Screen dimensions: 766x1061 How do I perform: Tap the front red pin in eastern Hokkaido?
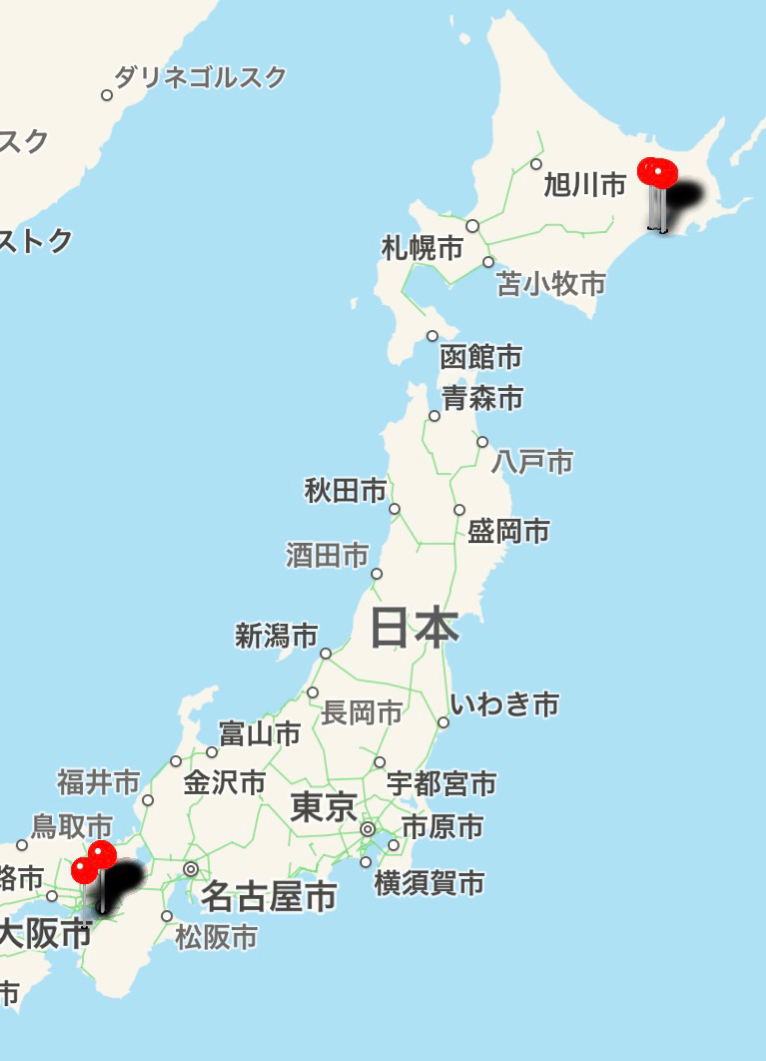[x=664, y=174]
